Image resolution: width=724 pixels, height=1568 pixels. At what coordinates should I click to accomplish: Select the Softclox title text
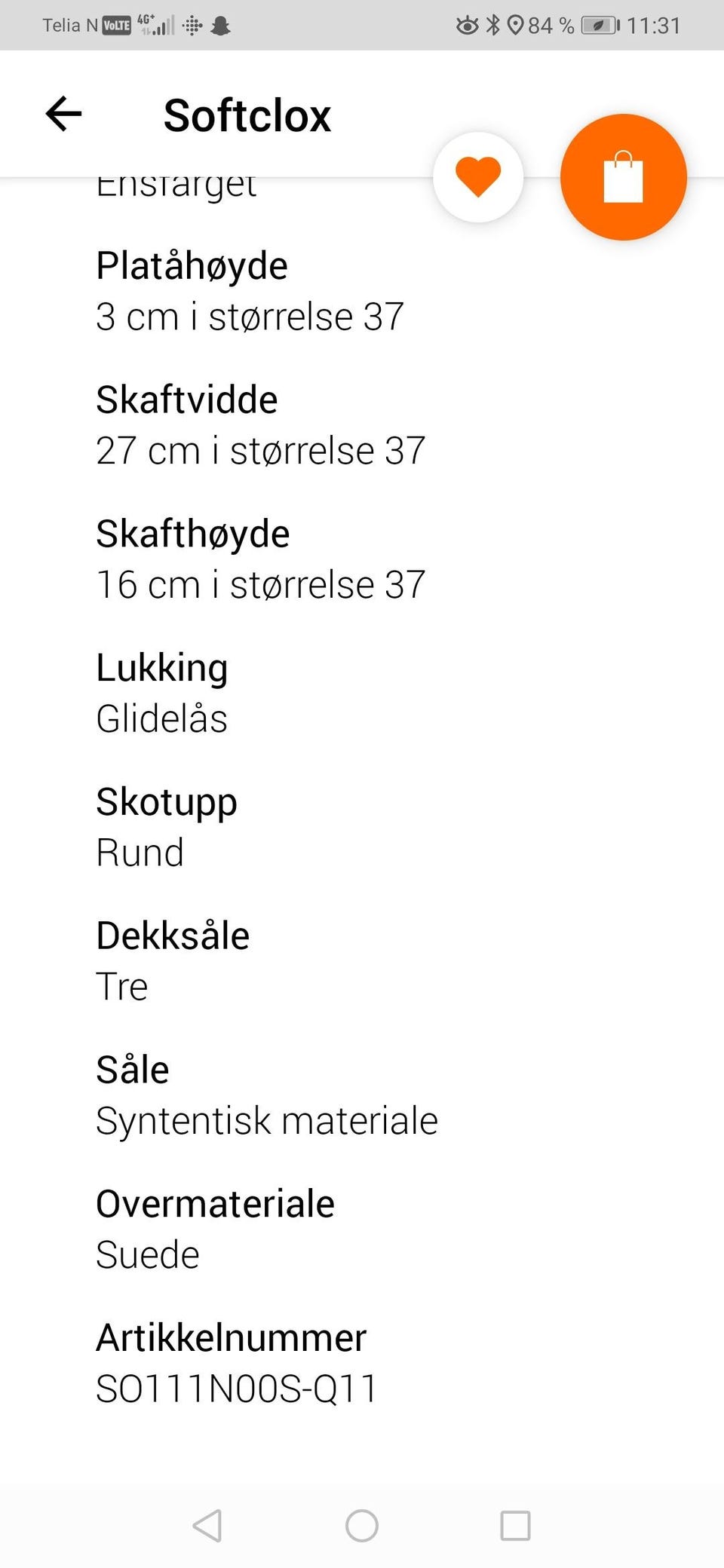point(247,115)
